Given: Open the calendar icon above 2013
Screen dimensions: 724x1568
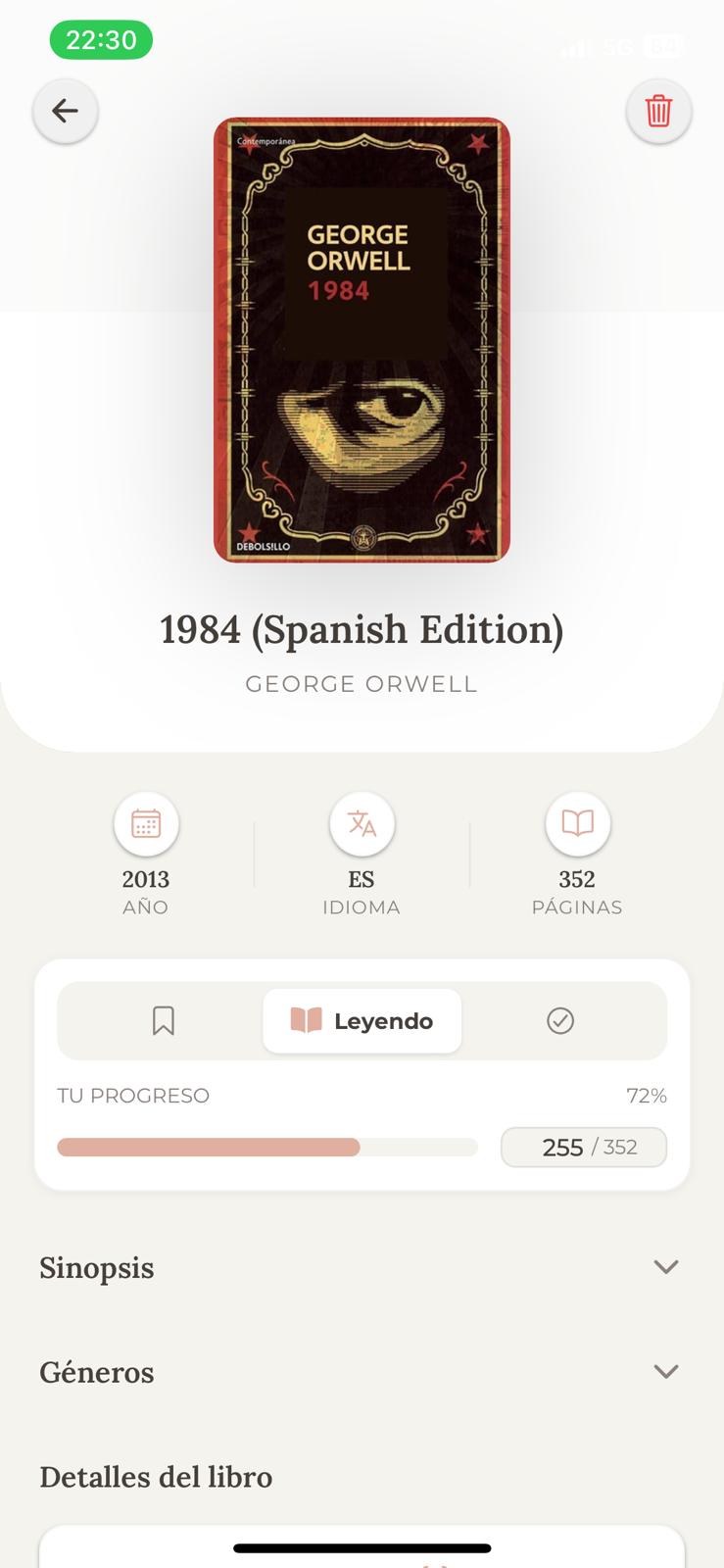Looking at the screenshot, I should pos(145,826).
